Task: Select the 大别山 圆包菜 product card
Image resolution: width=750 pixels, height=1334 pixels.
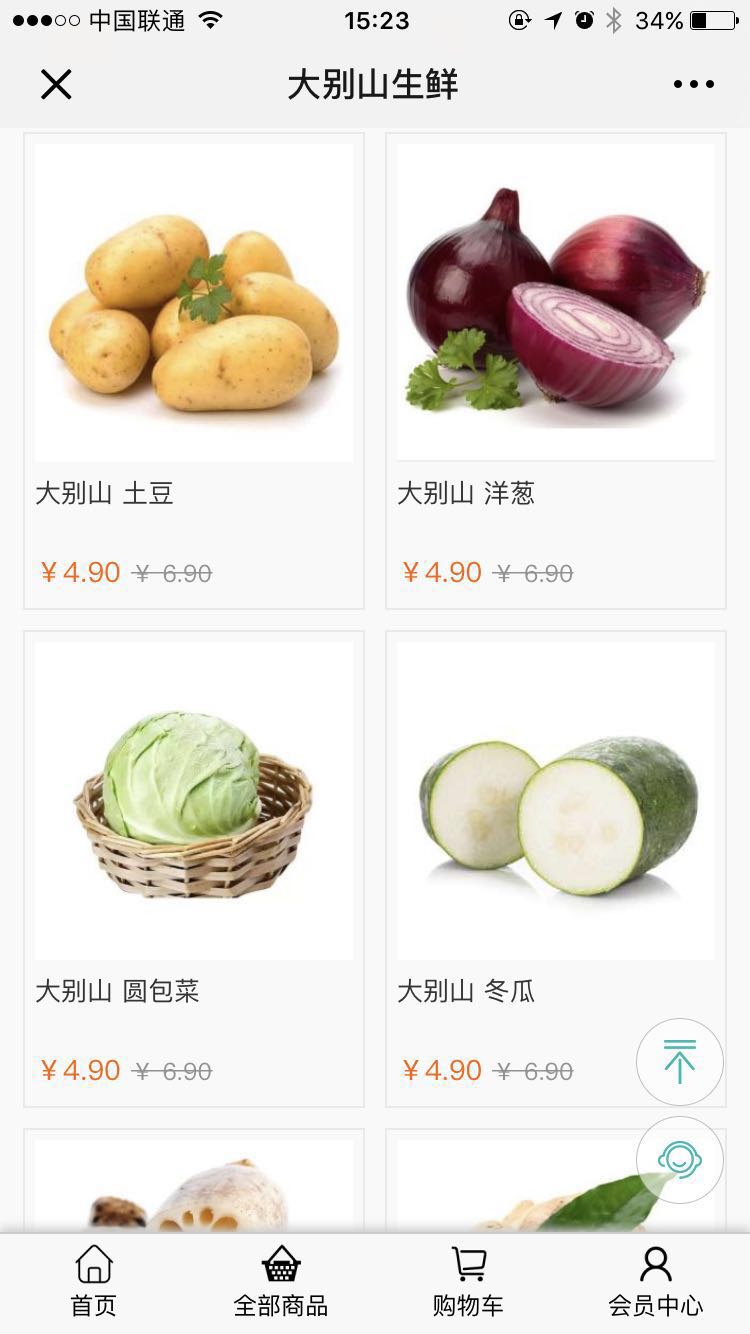Action: (x=194, y=868)
